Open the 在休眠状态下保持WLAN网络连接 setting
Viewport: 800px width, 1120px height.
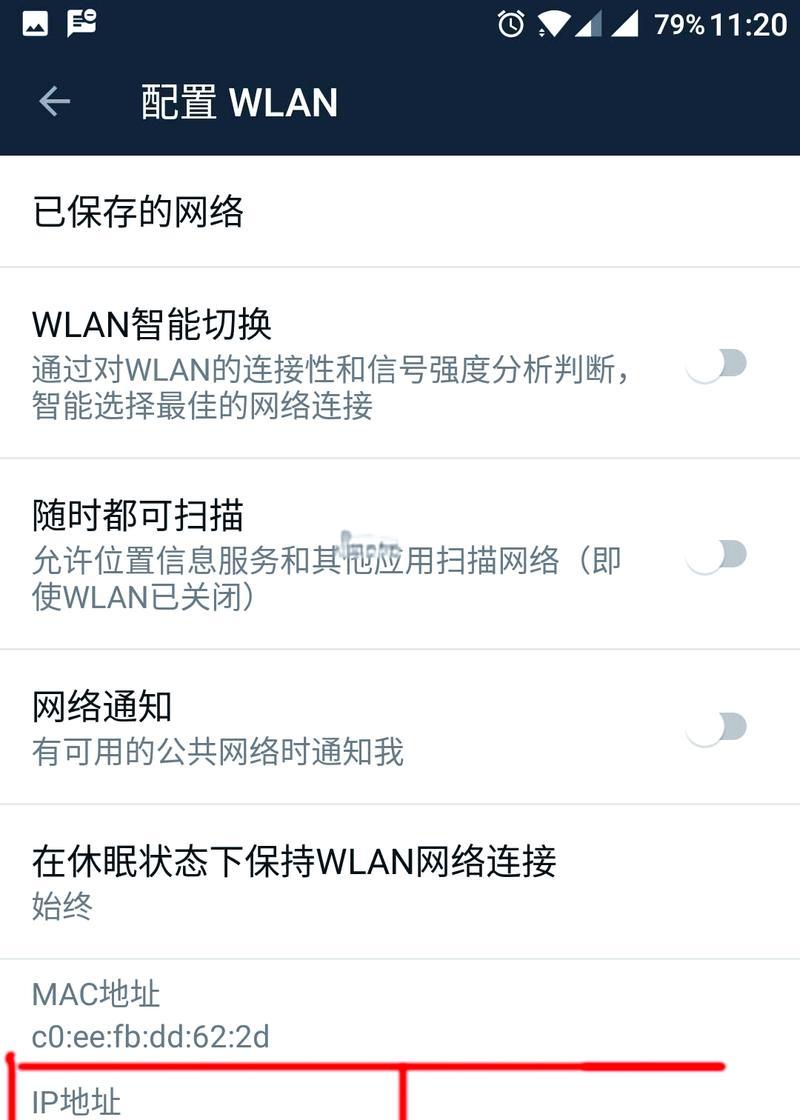[294, 880]
